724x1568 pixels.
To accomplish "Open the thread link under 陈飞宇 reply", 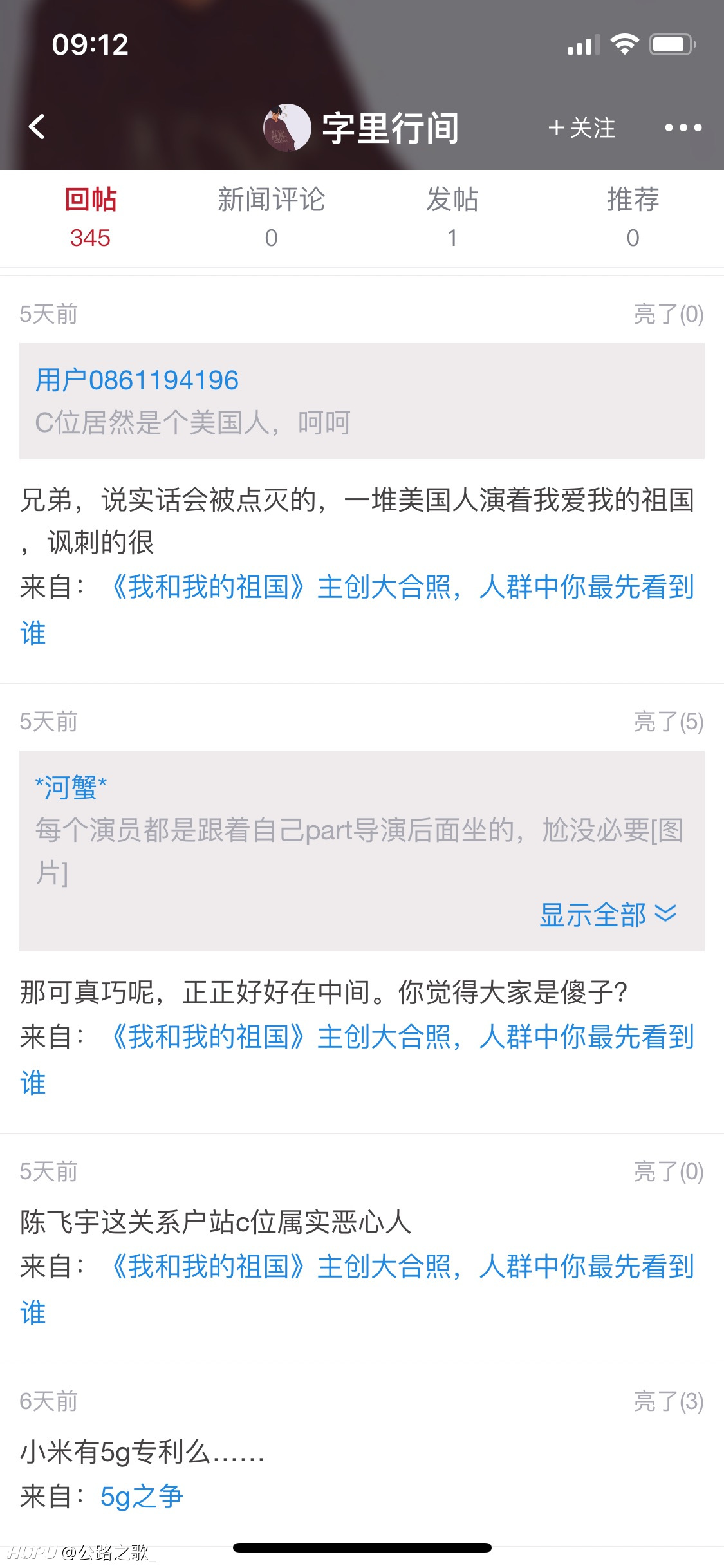I will (357, 1289).
